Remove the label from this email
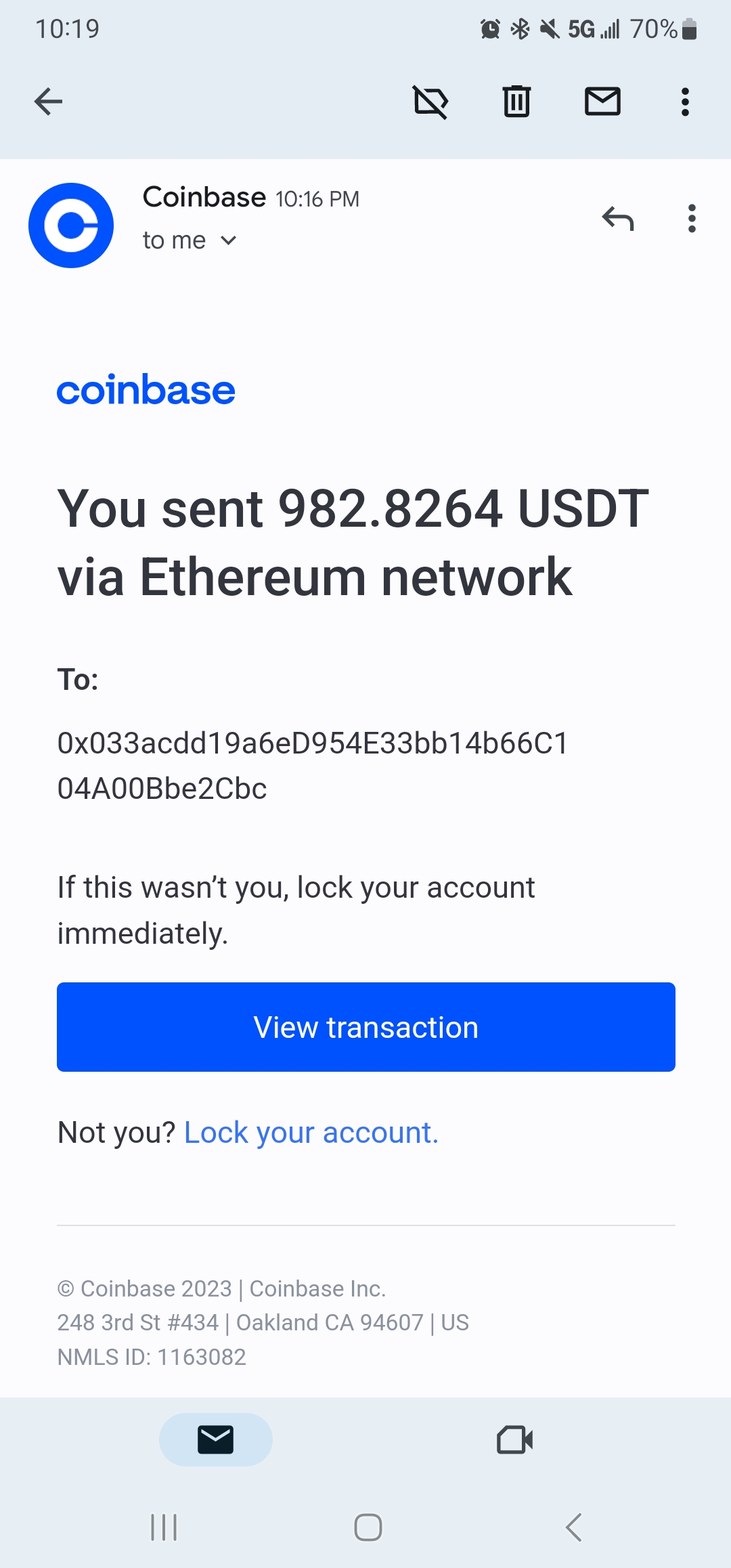The image size is (731, 1568). 430,102
